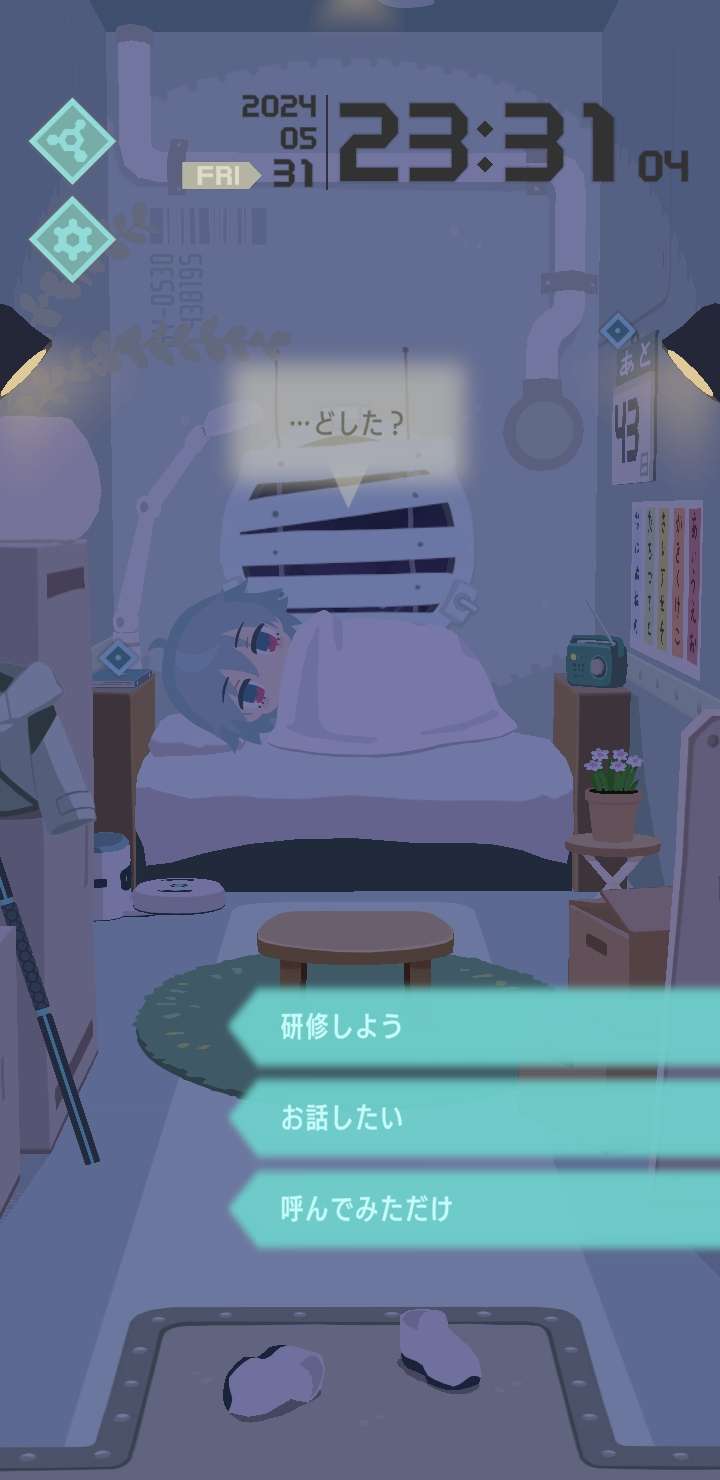Select the お話したい dialogue option
720x1480 pixels.
(475, 1117)
